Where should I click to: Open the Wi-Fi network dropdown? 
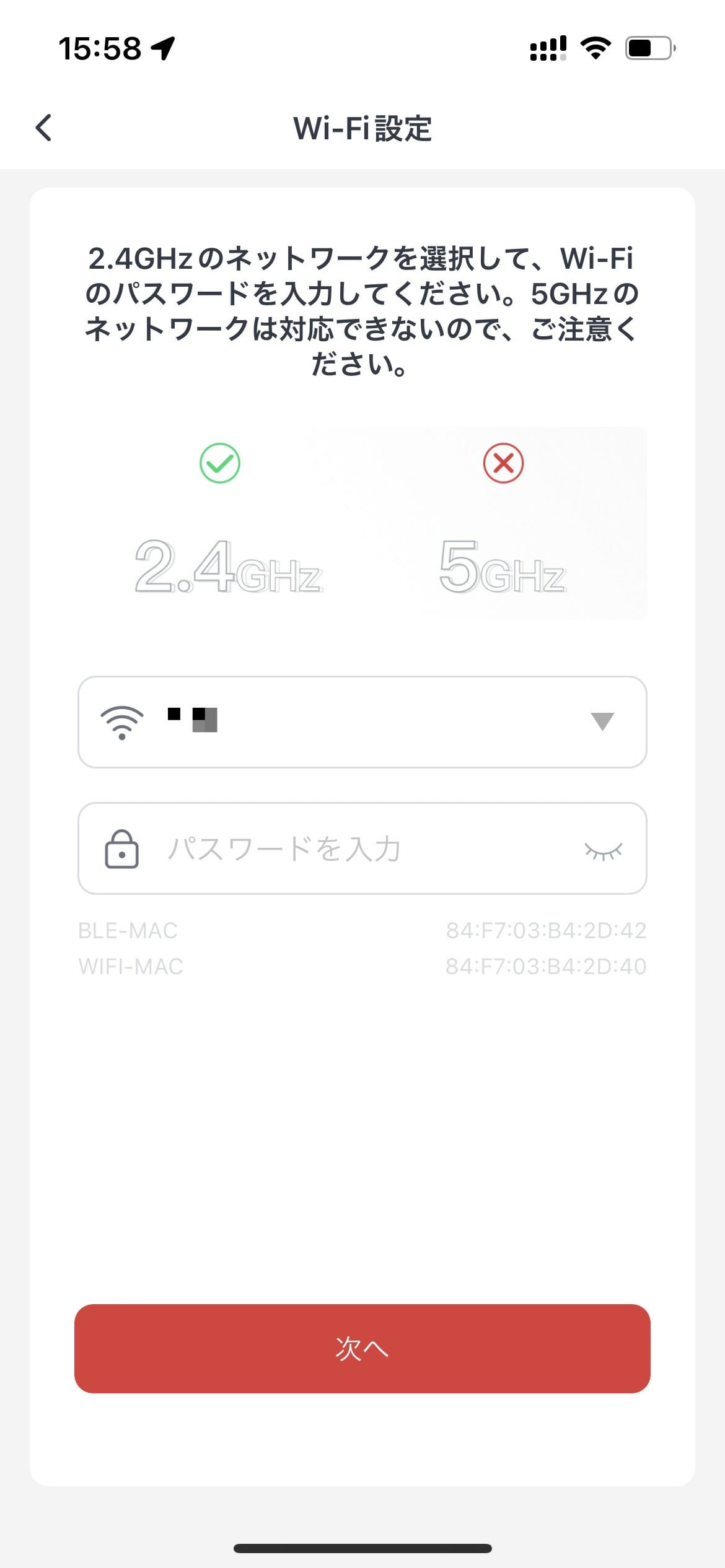tap(362, 722)
